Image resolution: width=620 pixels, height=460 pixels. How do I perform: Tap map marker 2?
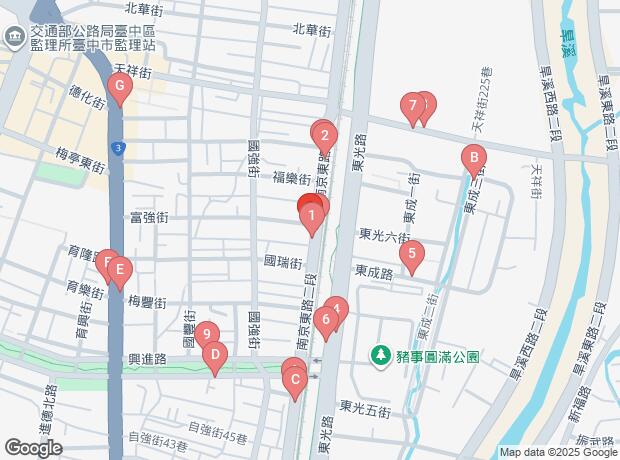coord(323,135)
